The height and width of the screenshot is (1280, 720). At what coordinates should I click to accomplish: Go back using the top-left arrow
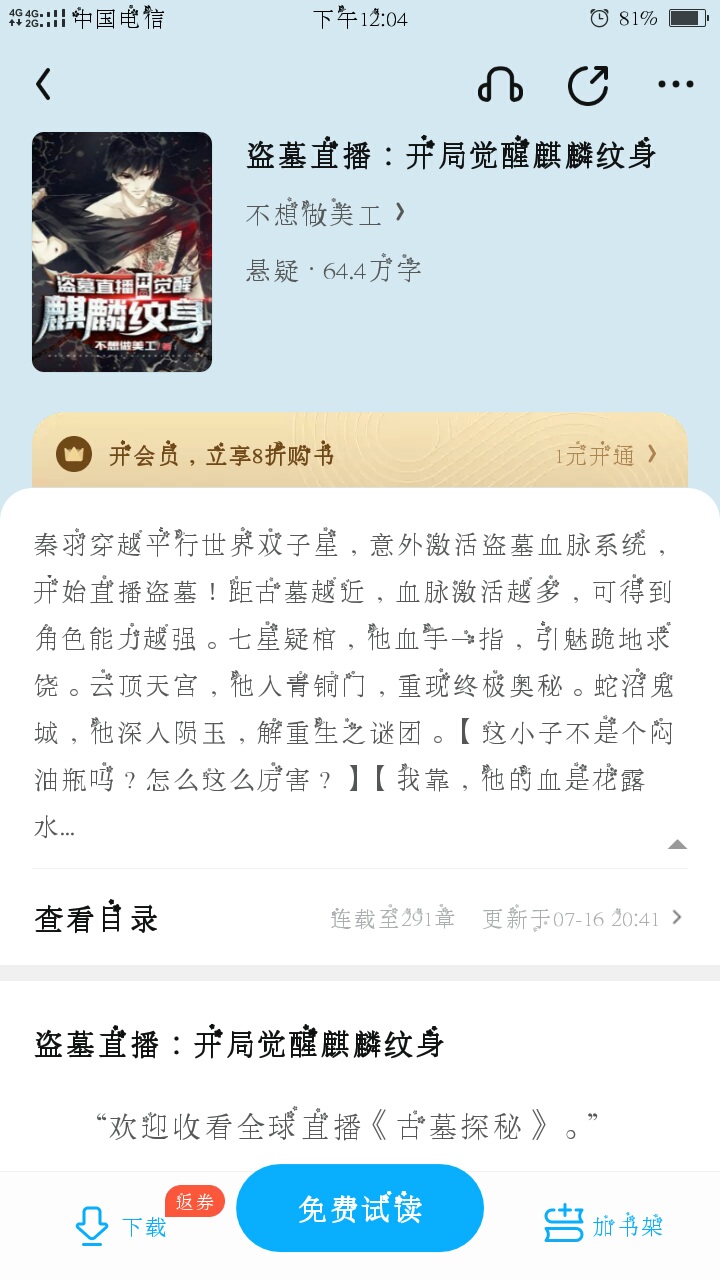click(x=43, y=84)
